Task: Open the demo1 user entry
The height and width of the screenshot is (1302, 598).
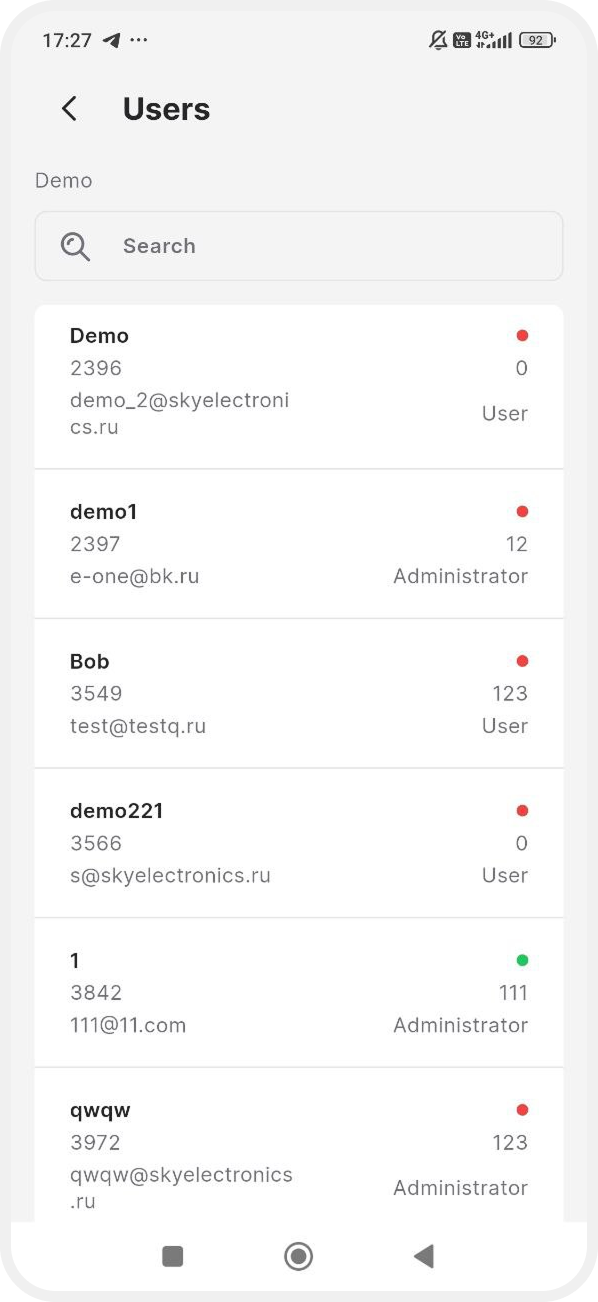Action: point(299,544)
